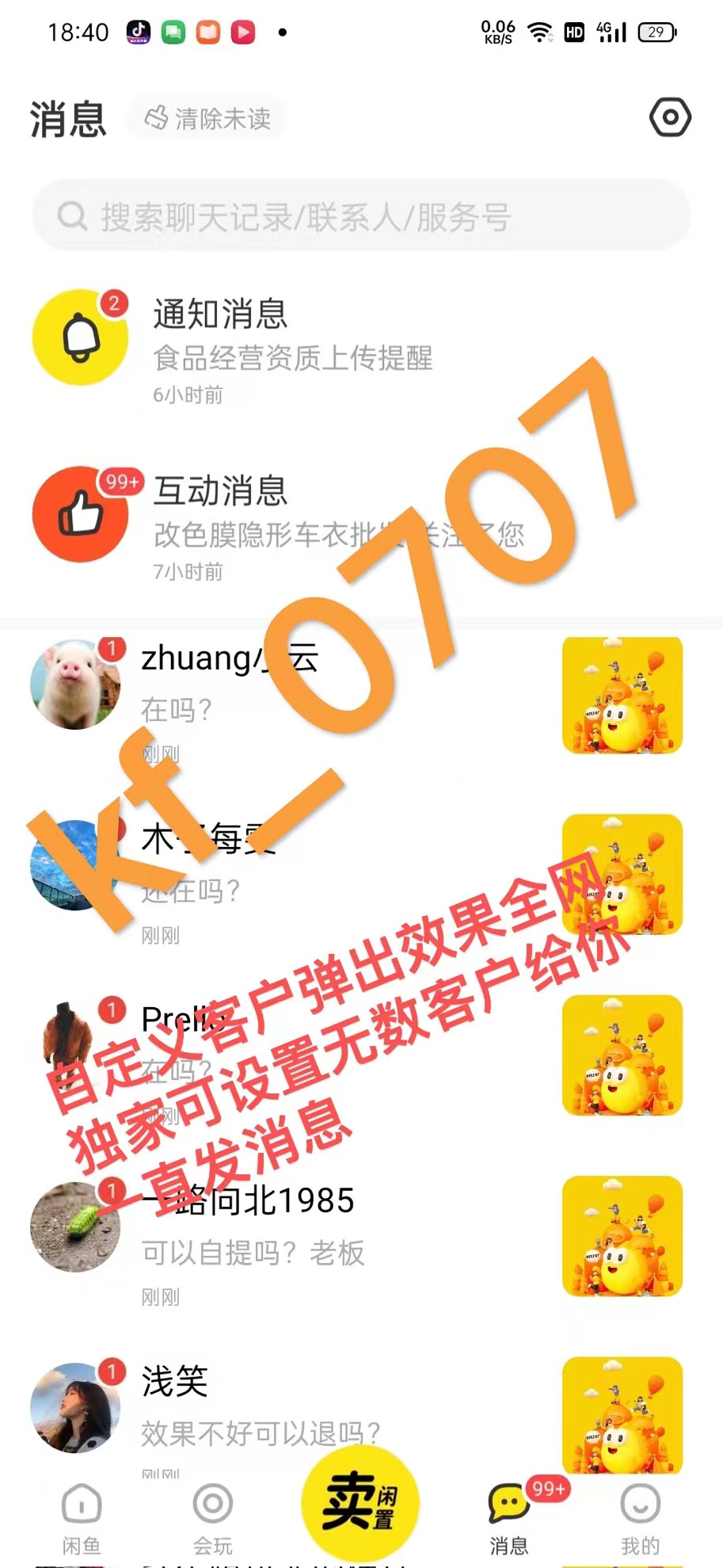Tap 清除未读 to clear unread
723x1568 pixels.
point(207,119)
